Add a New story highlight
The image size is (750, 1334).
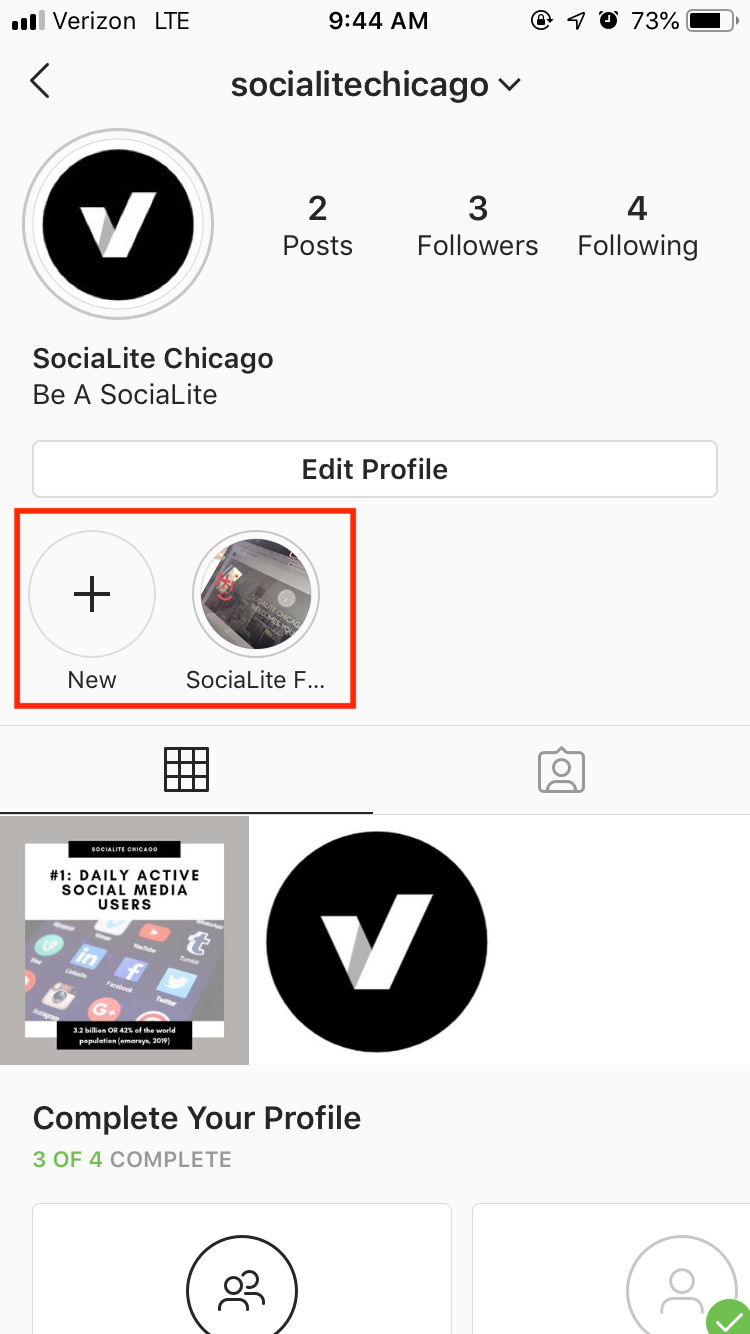pyautogui.click(x=92, y=595)
